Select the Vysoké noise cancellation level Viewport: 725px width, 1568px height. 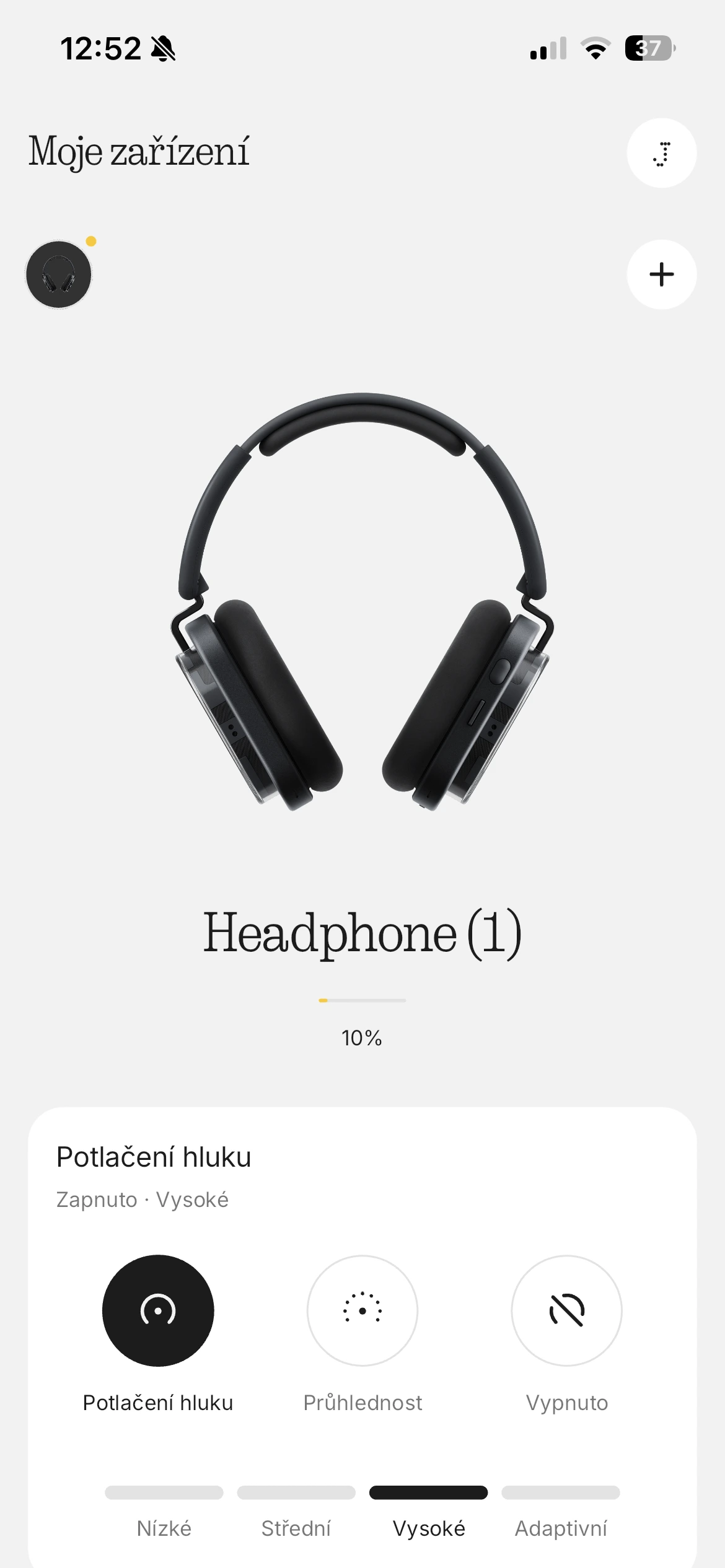coord(429,1512)
